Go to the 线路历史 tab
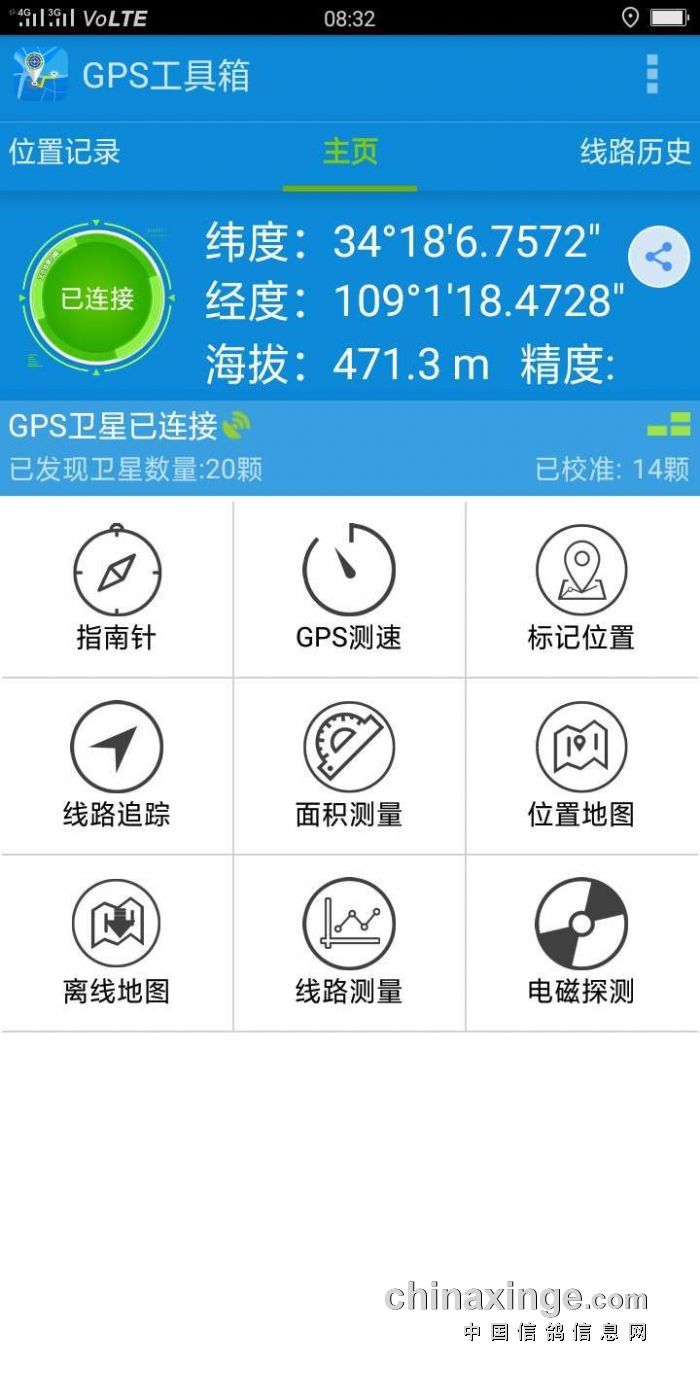The image size is (700, 1400). point(635,152)
